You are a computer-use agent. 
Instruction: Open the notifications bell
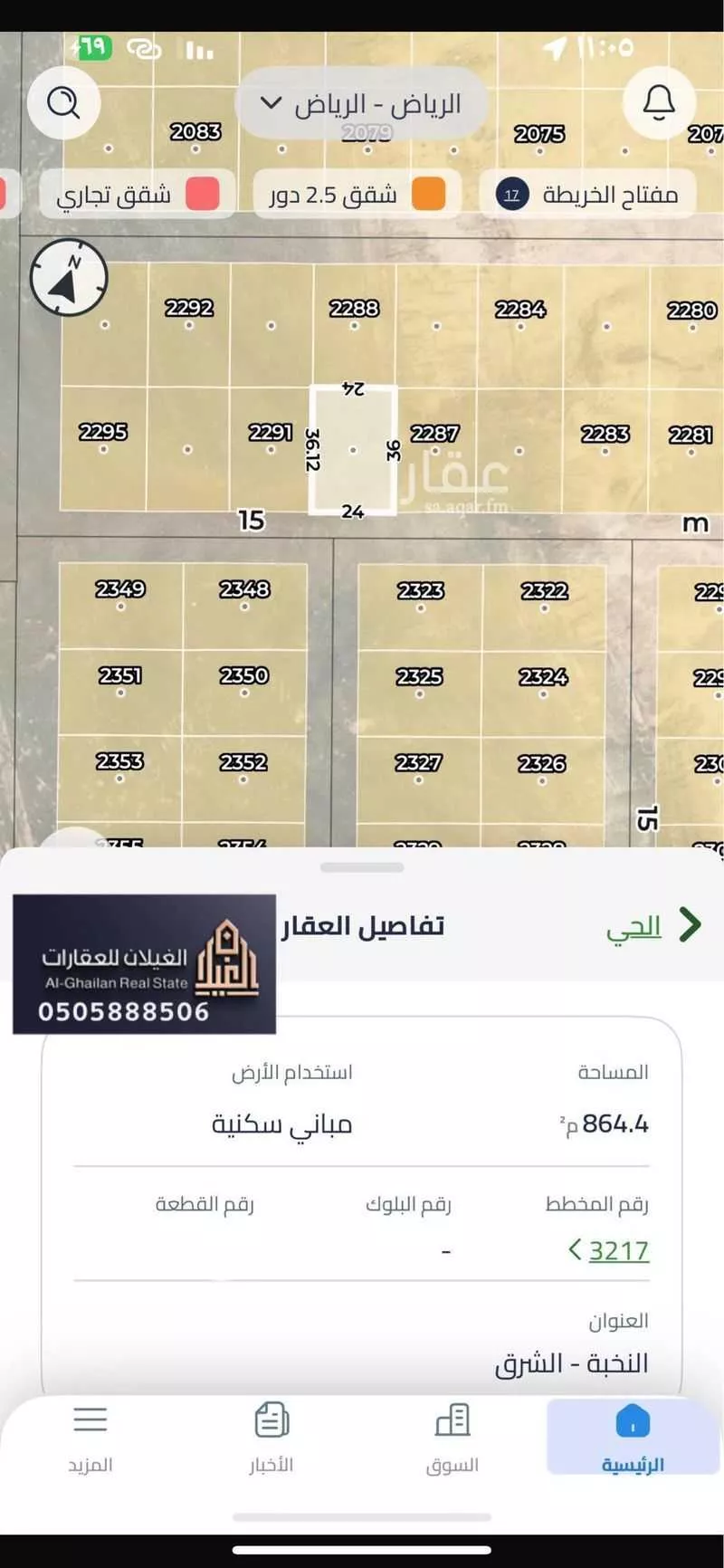[x=659, y=102]
